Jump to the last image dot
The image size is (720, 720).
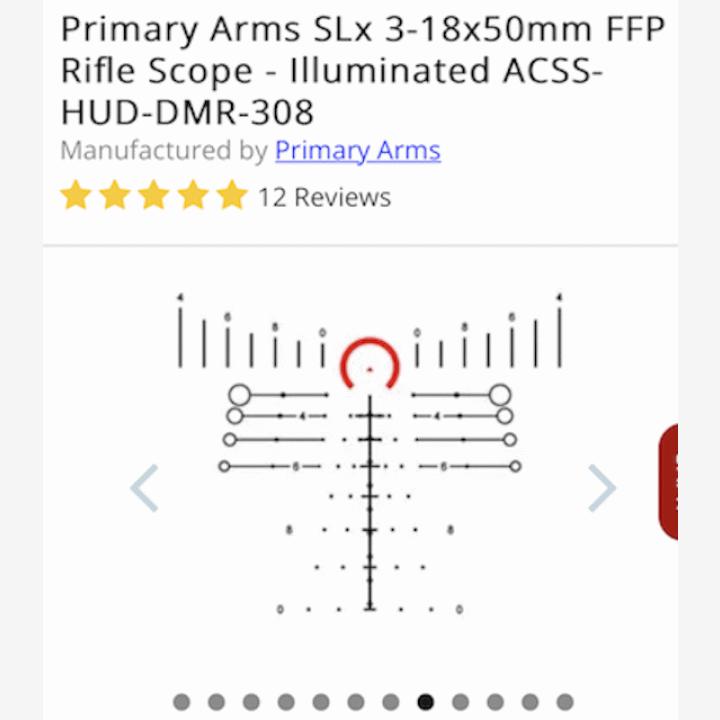tap(564, 702)
